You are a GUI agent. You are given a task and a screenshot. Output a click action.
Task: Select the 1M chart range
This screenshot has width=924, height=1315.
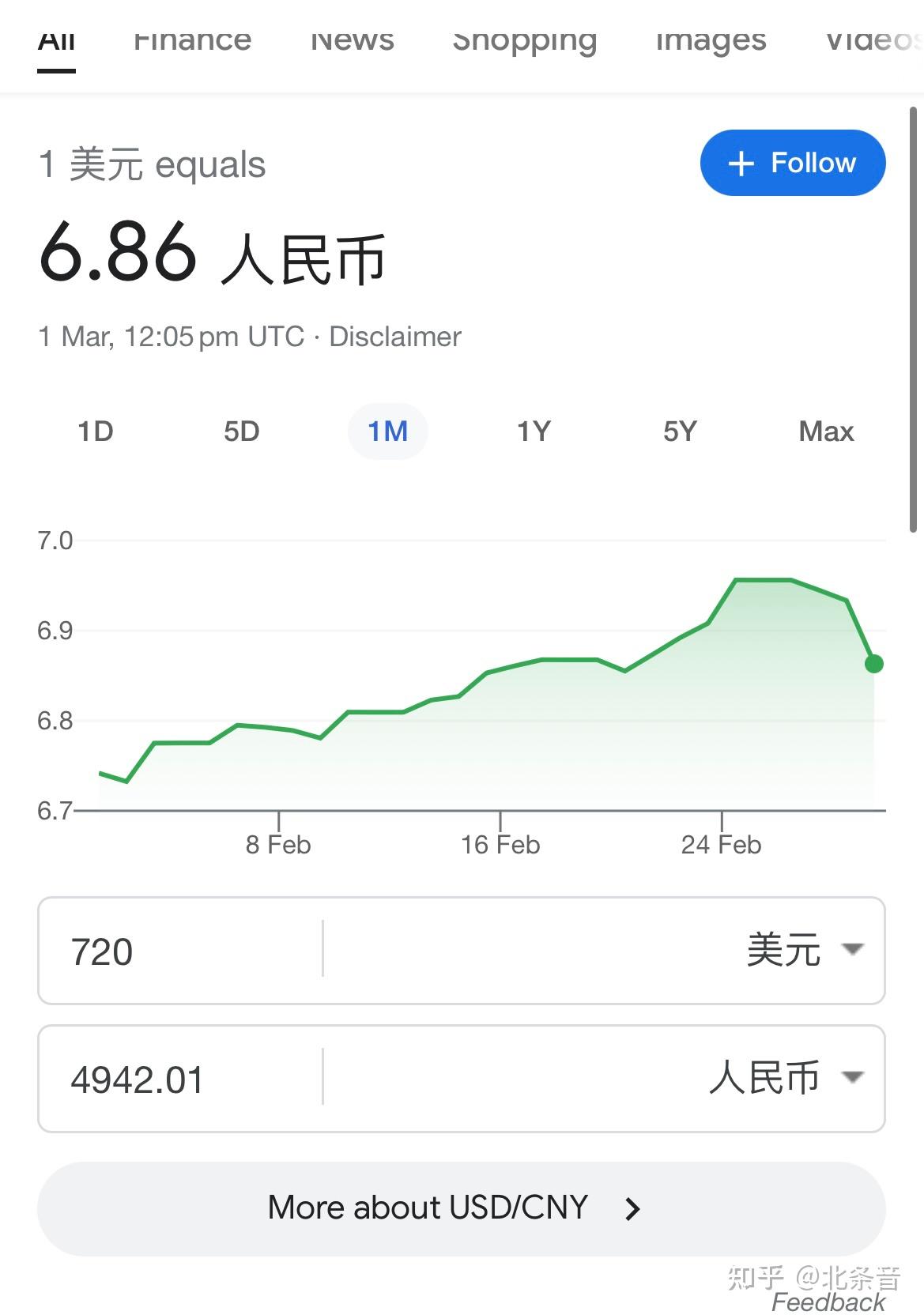coord(387,431)
